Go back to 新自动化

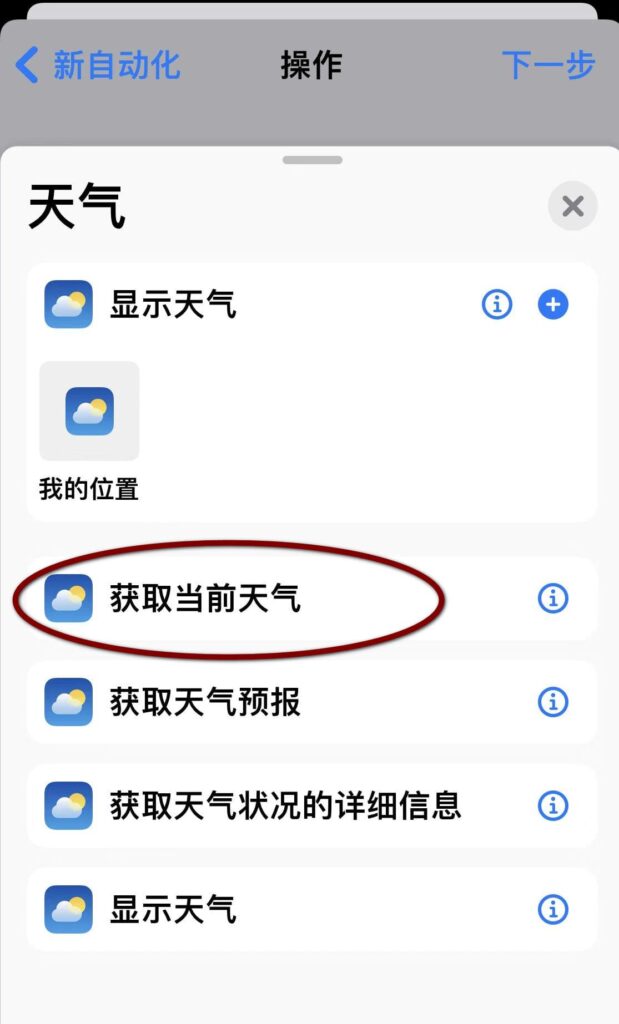coord(98,65)
